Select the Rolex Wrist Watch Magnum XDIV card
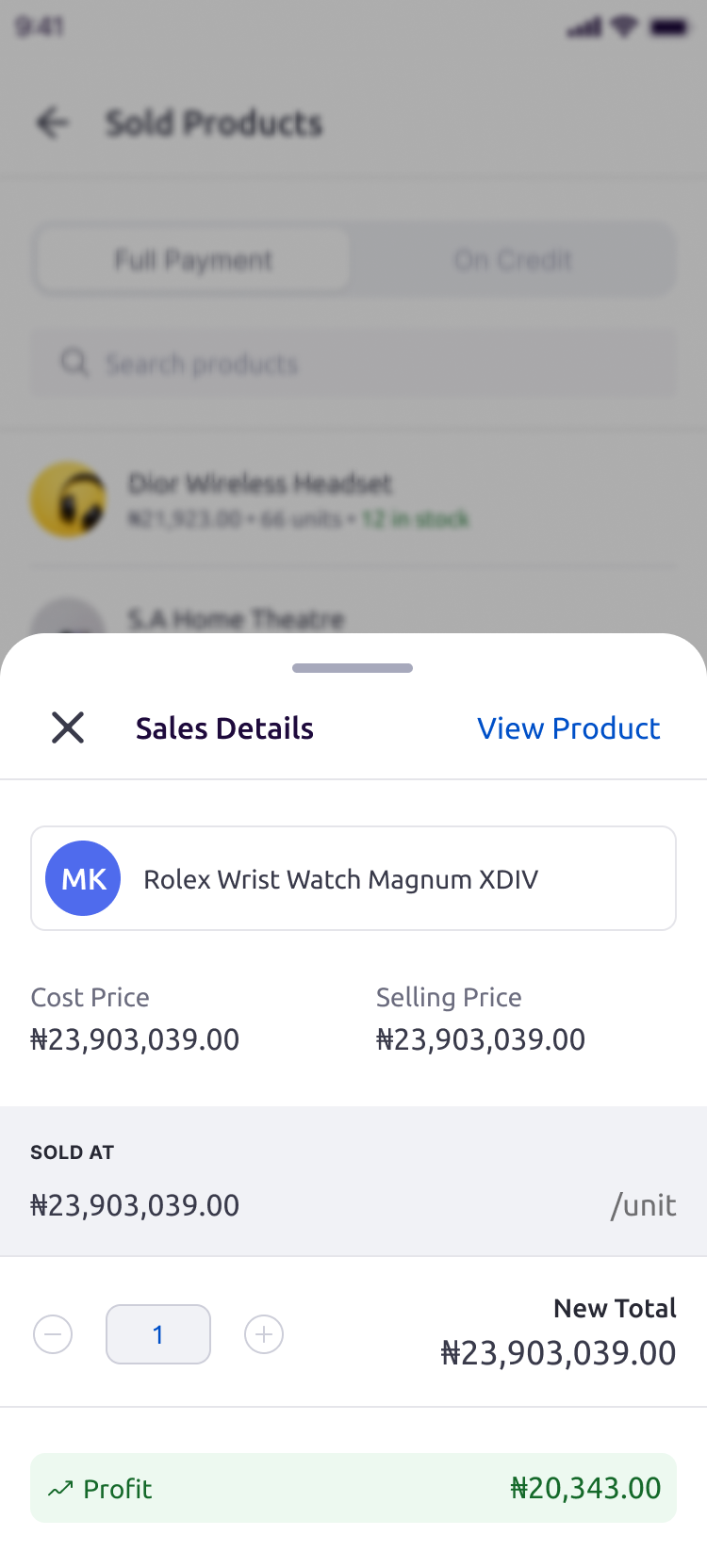The width and height of the screenshot is (707, 1568). (x=353, y=878)
